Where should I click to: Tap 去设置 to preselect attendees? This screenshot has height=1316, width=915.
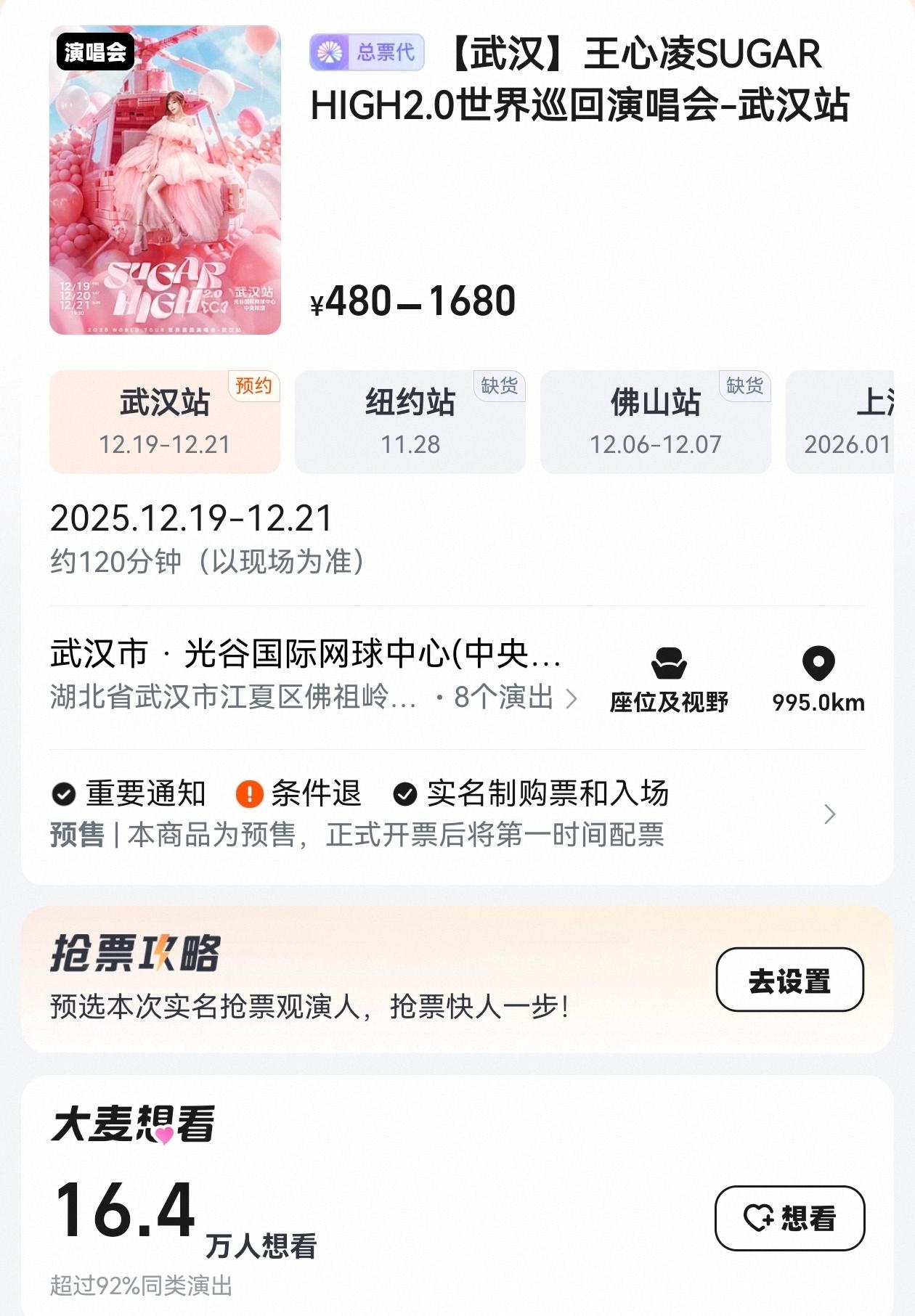(789, 979)
